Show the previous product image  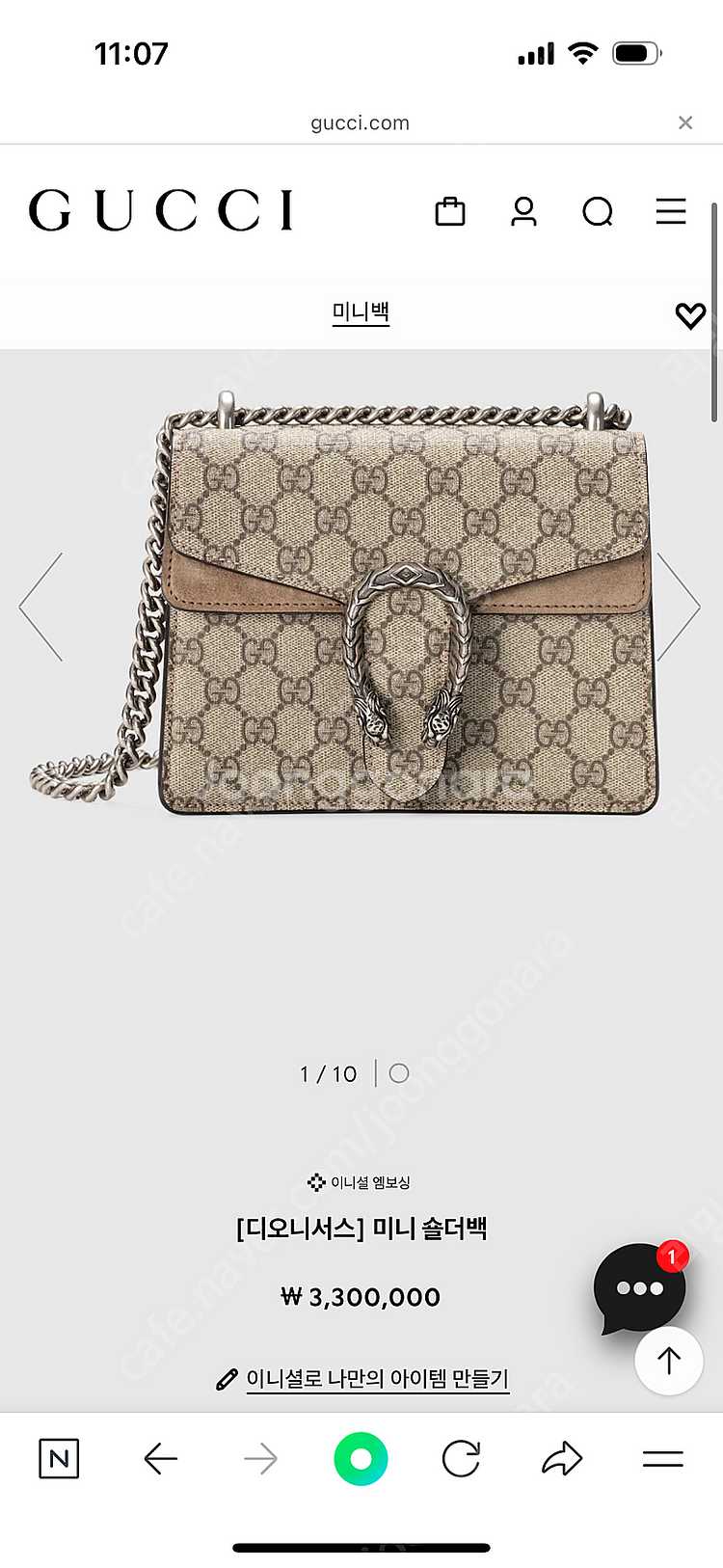point(41,607)
